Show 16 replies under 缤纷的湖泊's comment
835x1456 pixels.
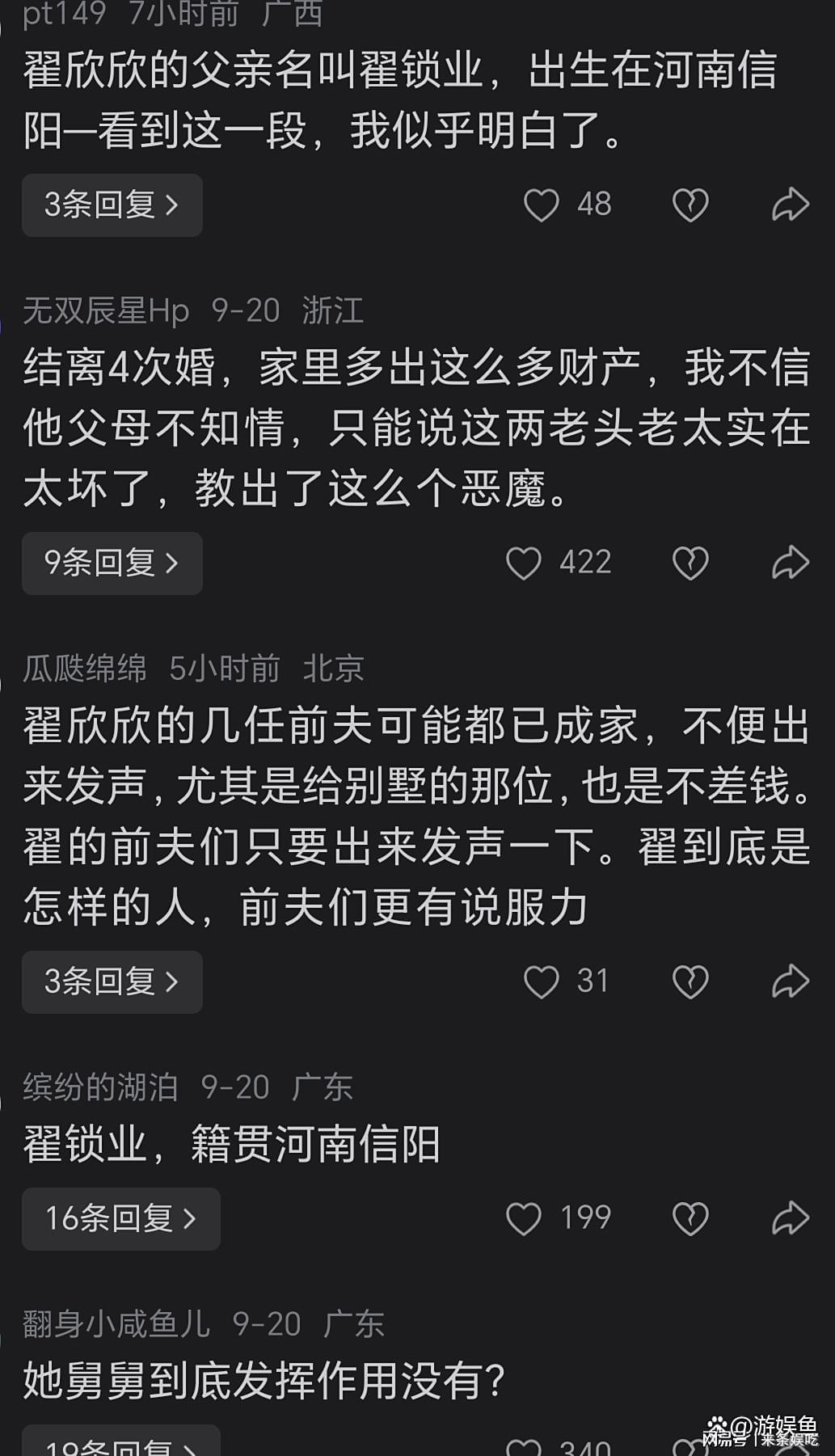[120, 1219]
